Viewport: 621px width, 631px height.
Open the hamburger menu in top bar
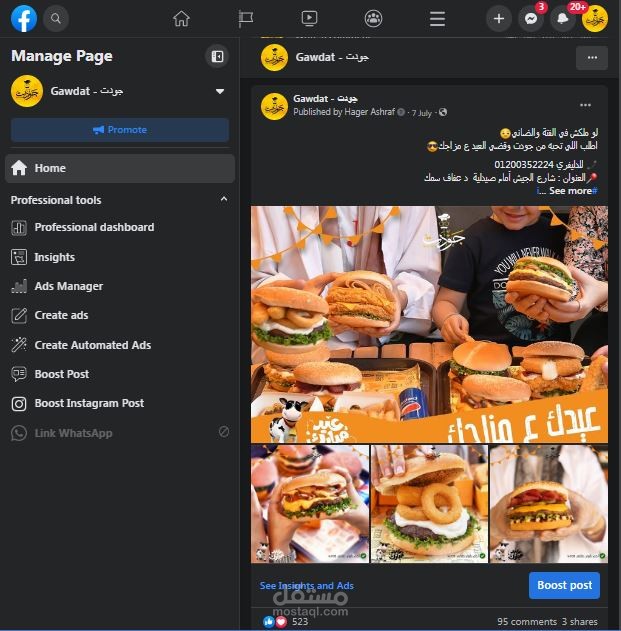pyautogui.click(x=437, y=19)
